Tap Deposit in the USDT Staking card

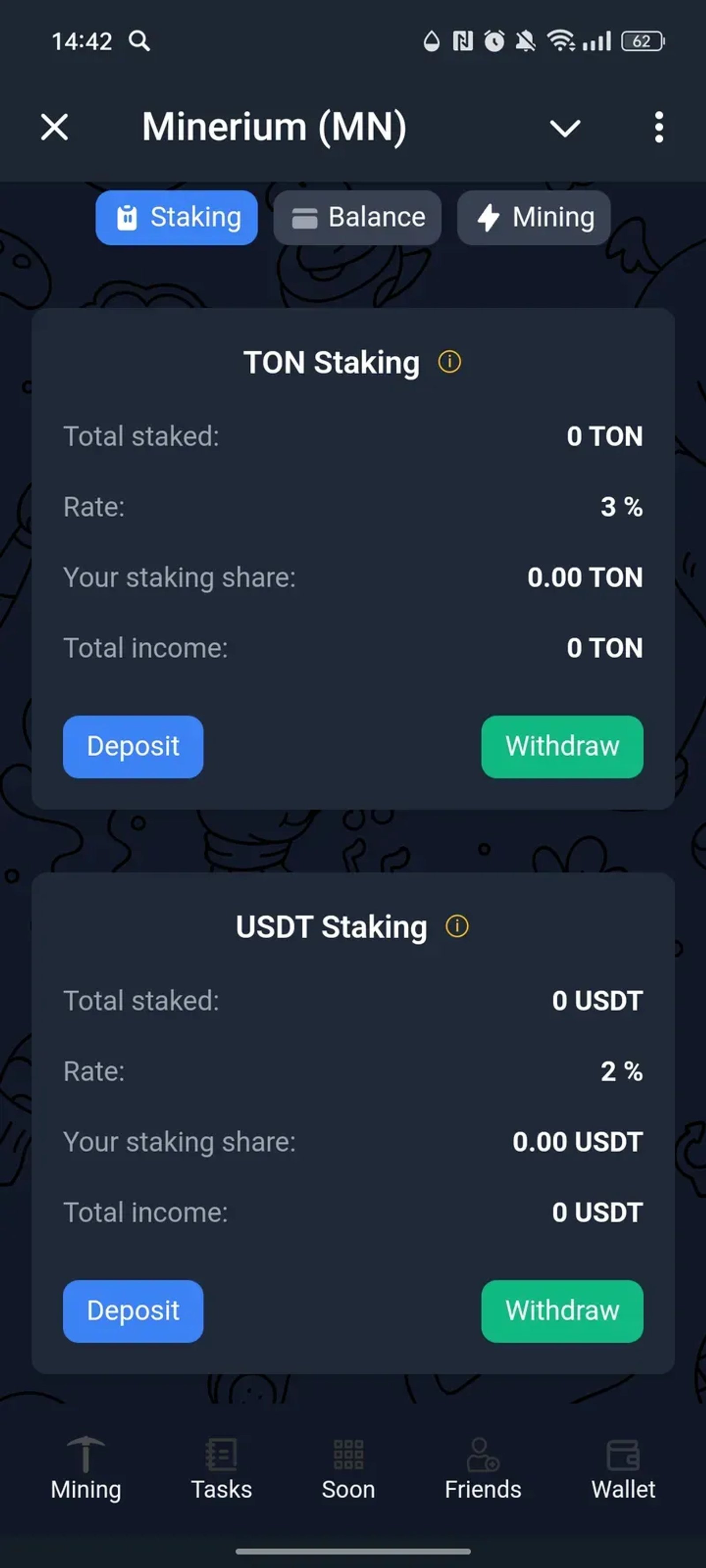click(133, 1311)
